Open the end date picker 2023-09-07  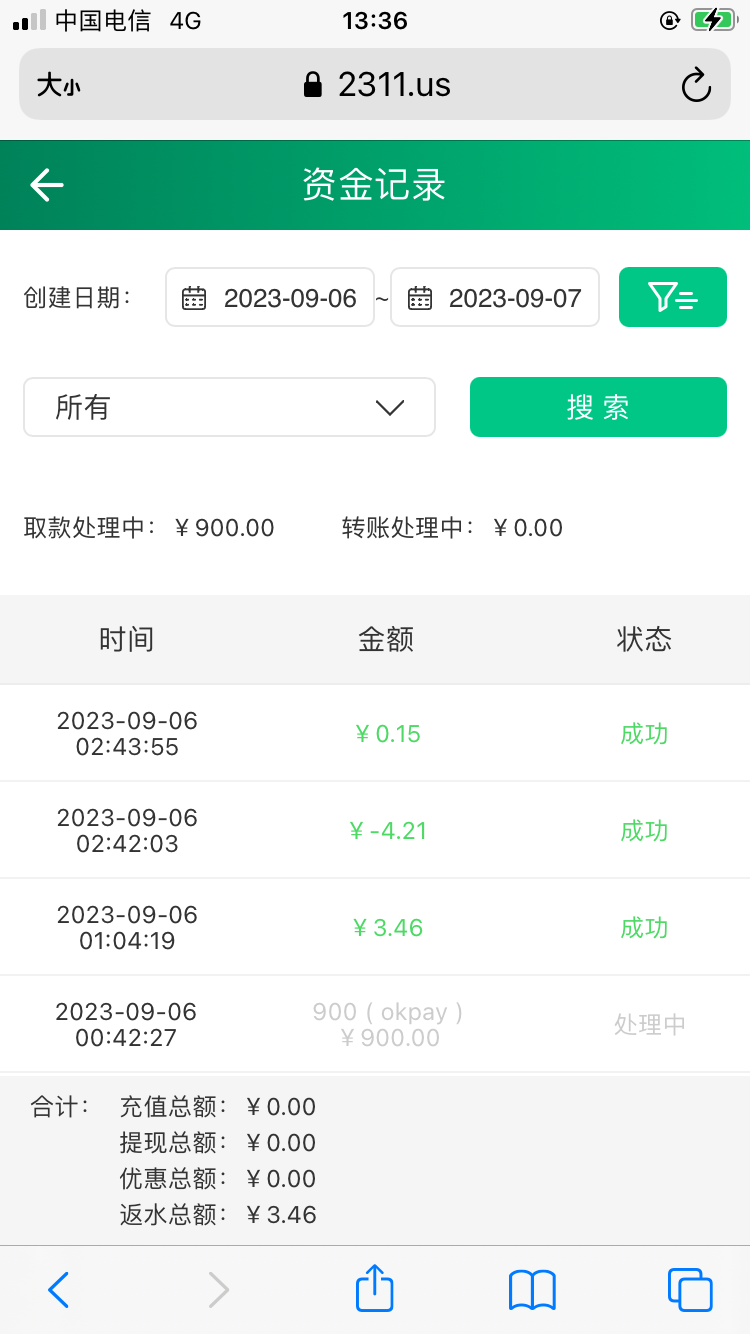495,298
